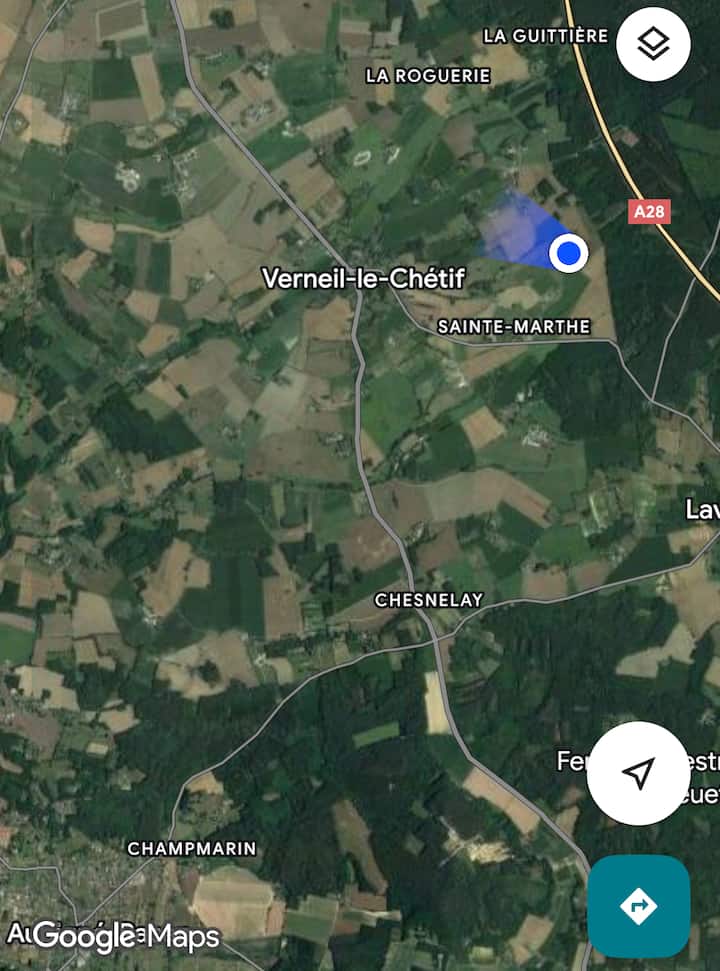Open the map layers selector

click(653, 44)
